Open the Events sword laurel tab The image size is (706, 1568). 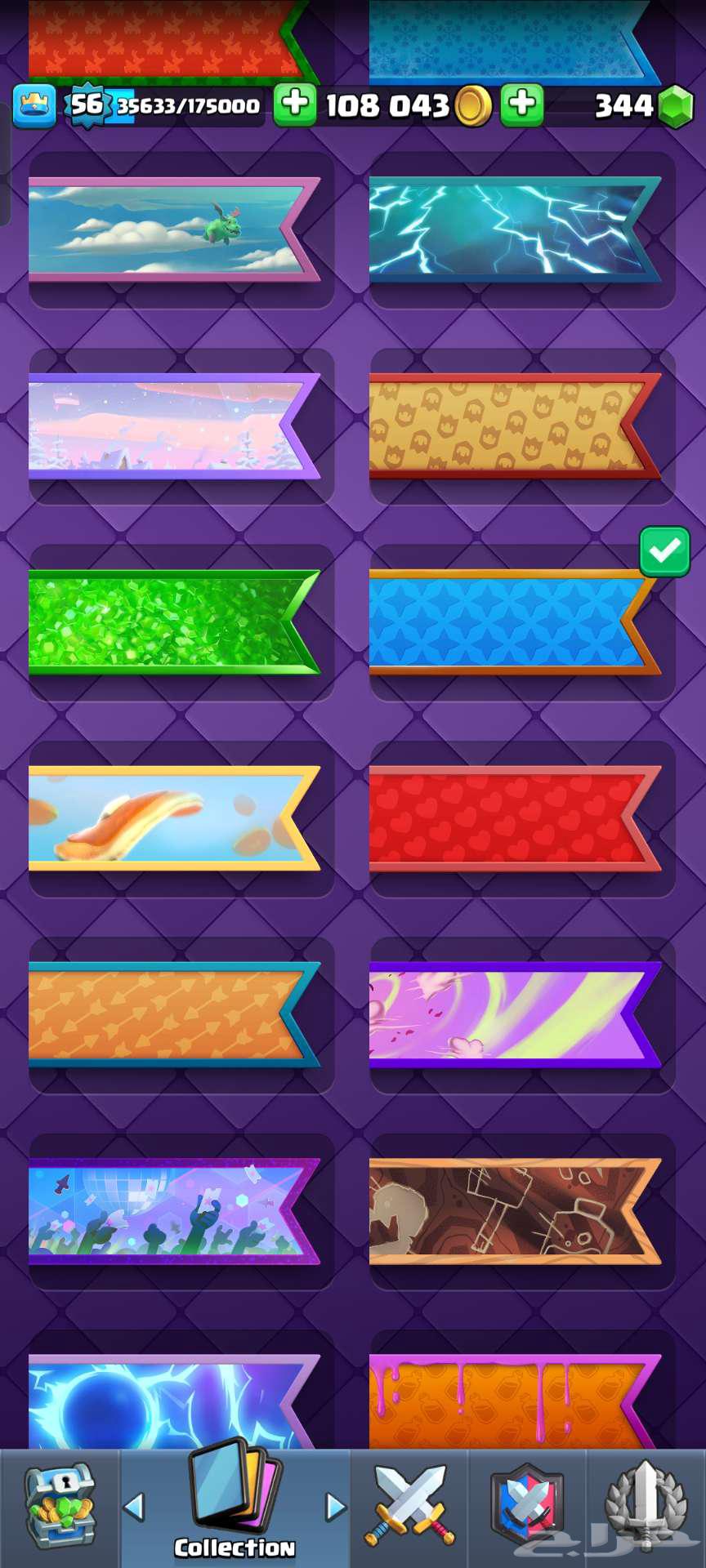pos(646,1507)
